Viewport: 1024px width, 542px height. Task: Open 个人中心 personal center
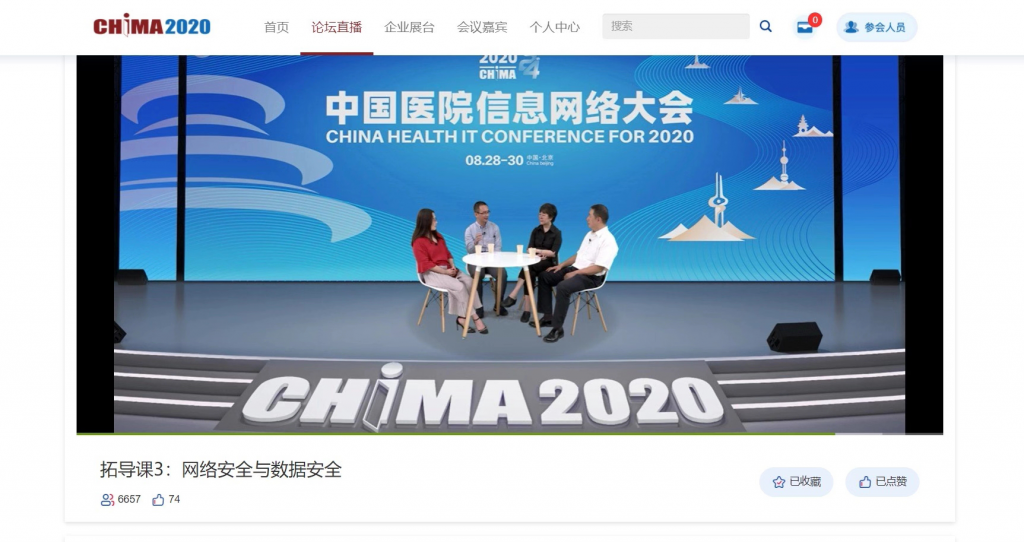(x=554, y=27)
